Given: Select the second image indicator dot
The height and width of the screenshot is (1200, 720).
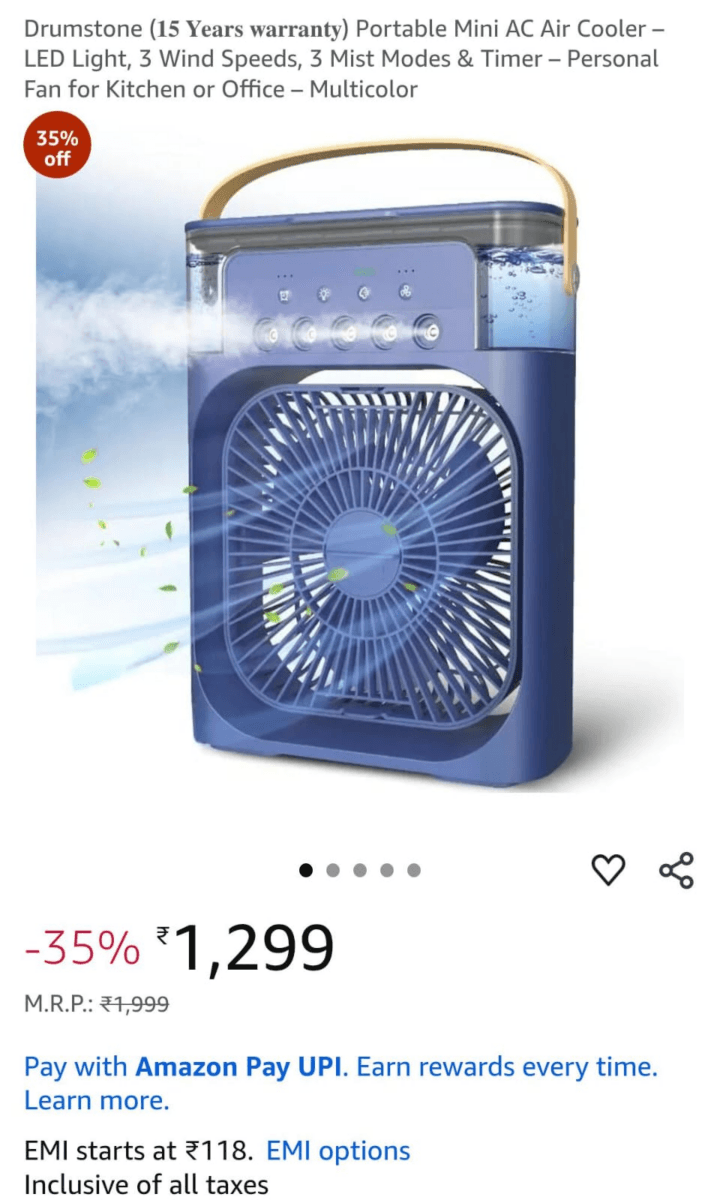Looking at the screenshot, I should click(333, 870).
